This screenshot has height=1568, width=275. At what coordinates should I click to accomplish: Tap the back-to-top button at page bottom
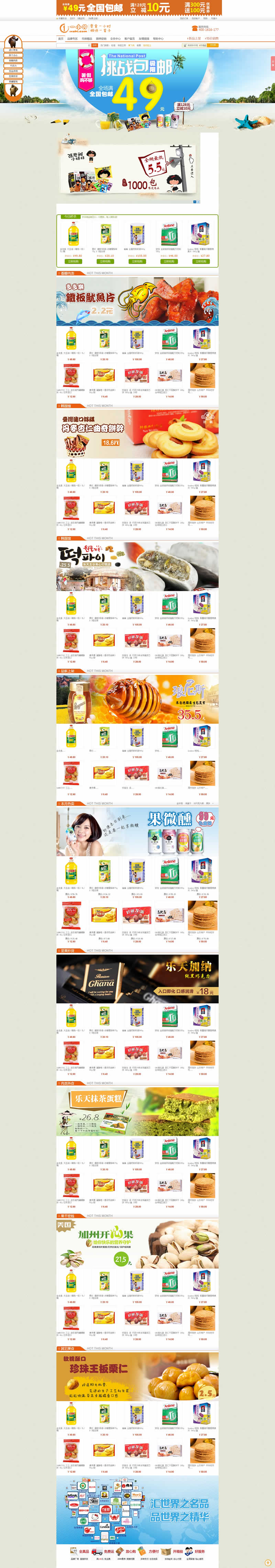point(268,1562)
